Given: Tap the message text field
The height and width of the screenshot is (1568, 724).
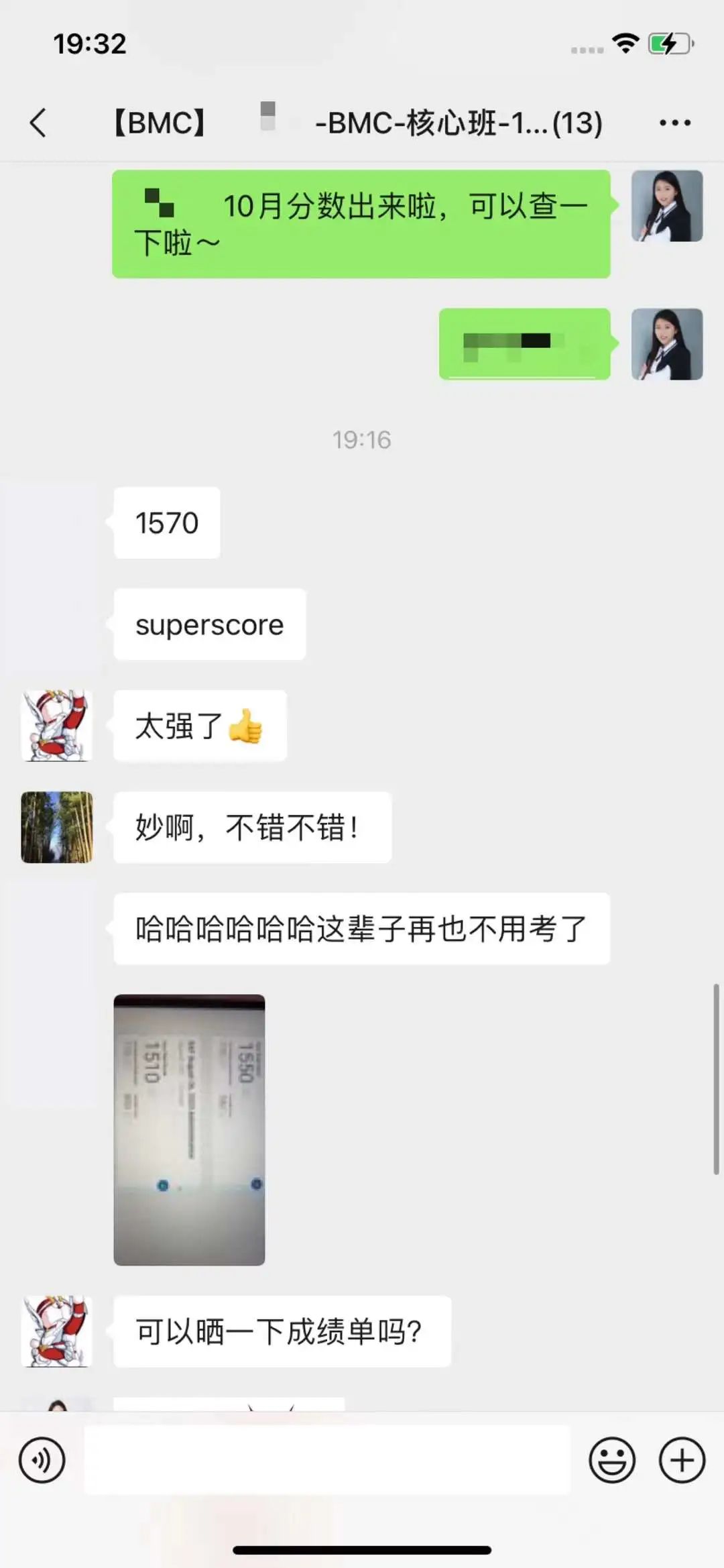Looking at the screenshot, I should click(327, 1459).
